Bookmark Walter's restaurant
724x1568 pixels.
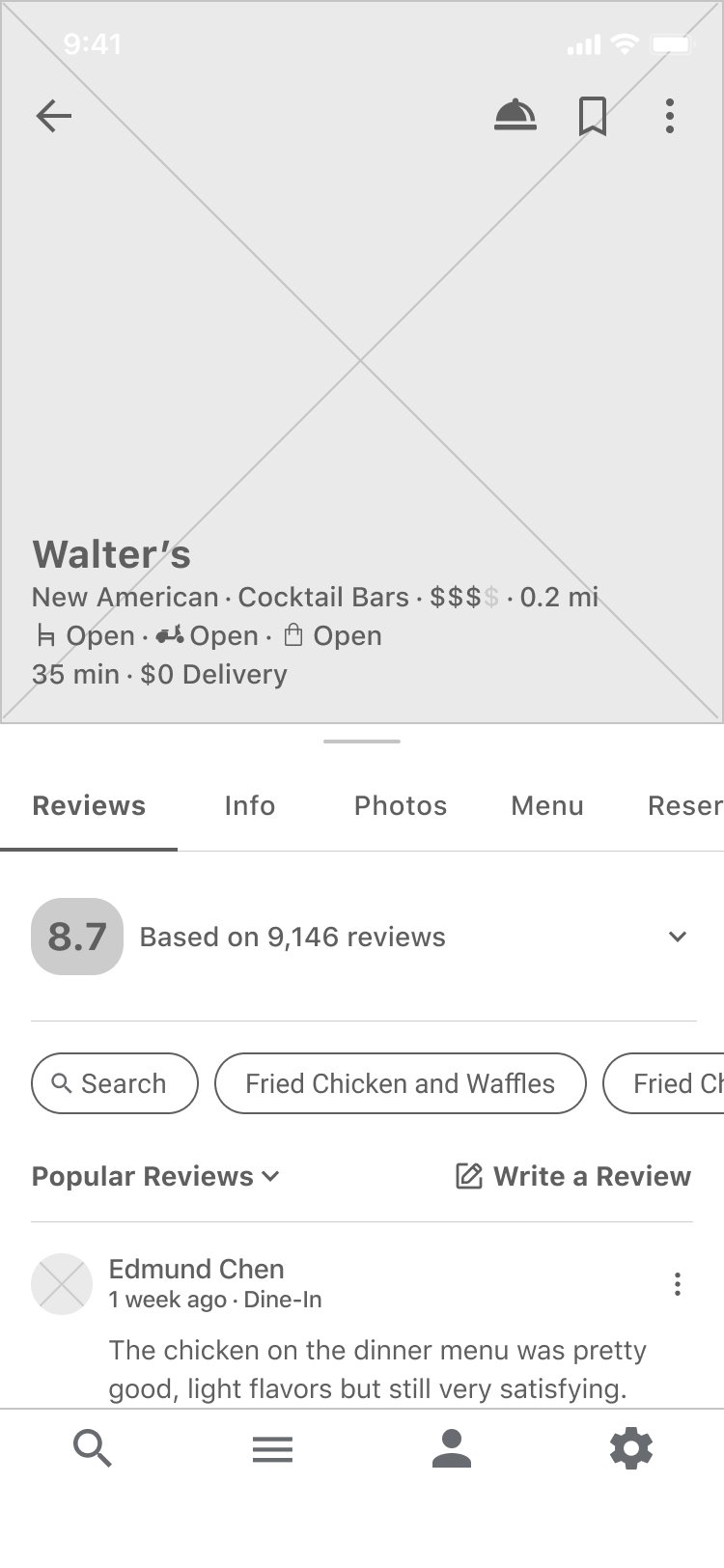(593, 117)
